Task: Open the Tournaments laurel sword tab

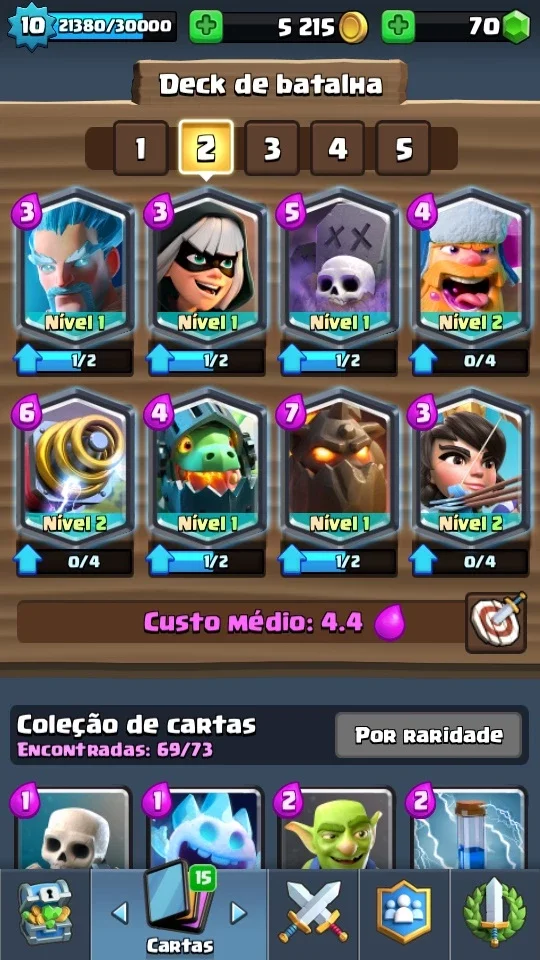Action: click(495, 914)
